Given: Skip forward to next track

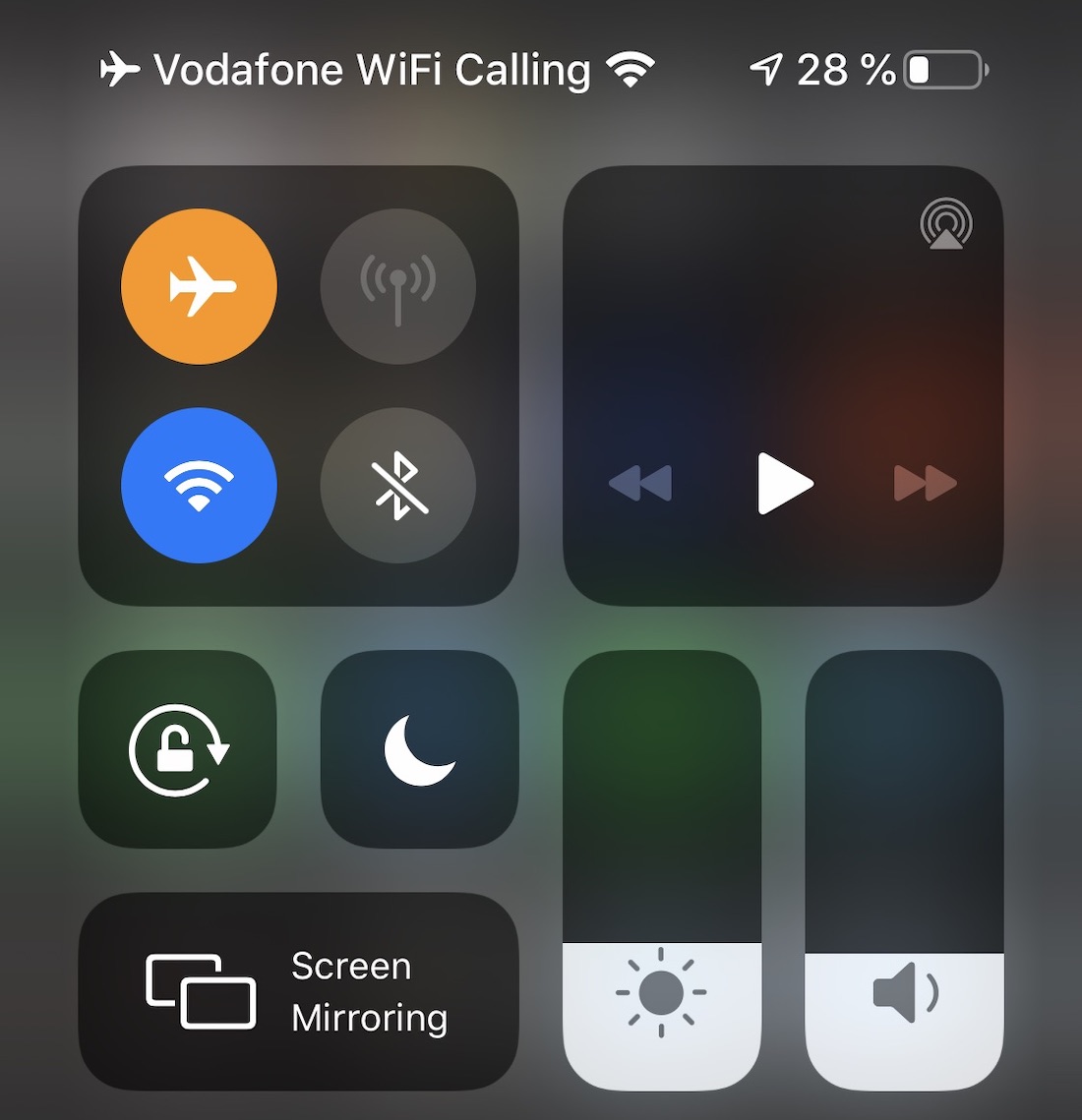Looking at the screenshot, I should pos(925,484).
